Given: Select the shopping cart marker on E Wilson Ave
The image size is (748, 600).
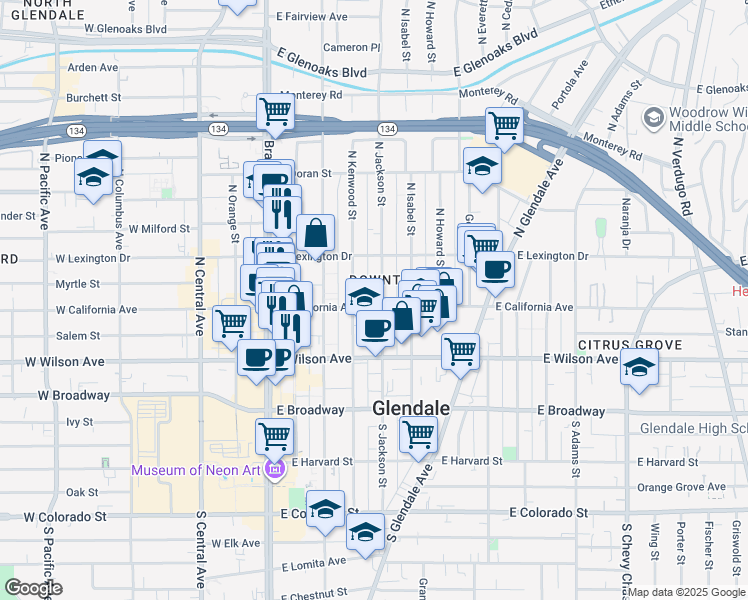Looking at the screenshot, I should [460, 352].
